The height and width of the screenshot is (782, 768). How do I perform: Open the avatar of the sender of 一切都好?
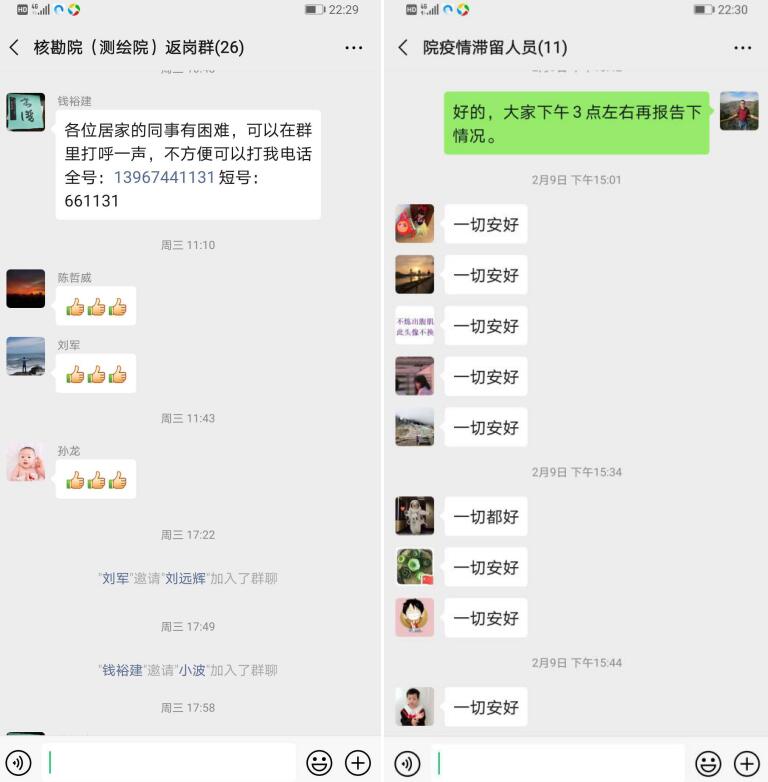pos(415,516)
